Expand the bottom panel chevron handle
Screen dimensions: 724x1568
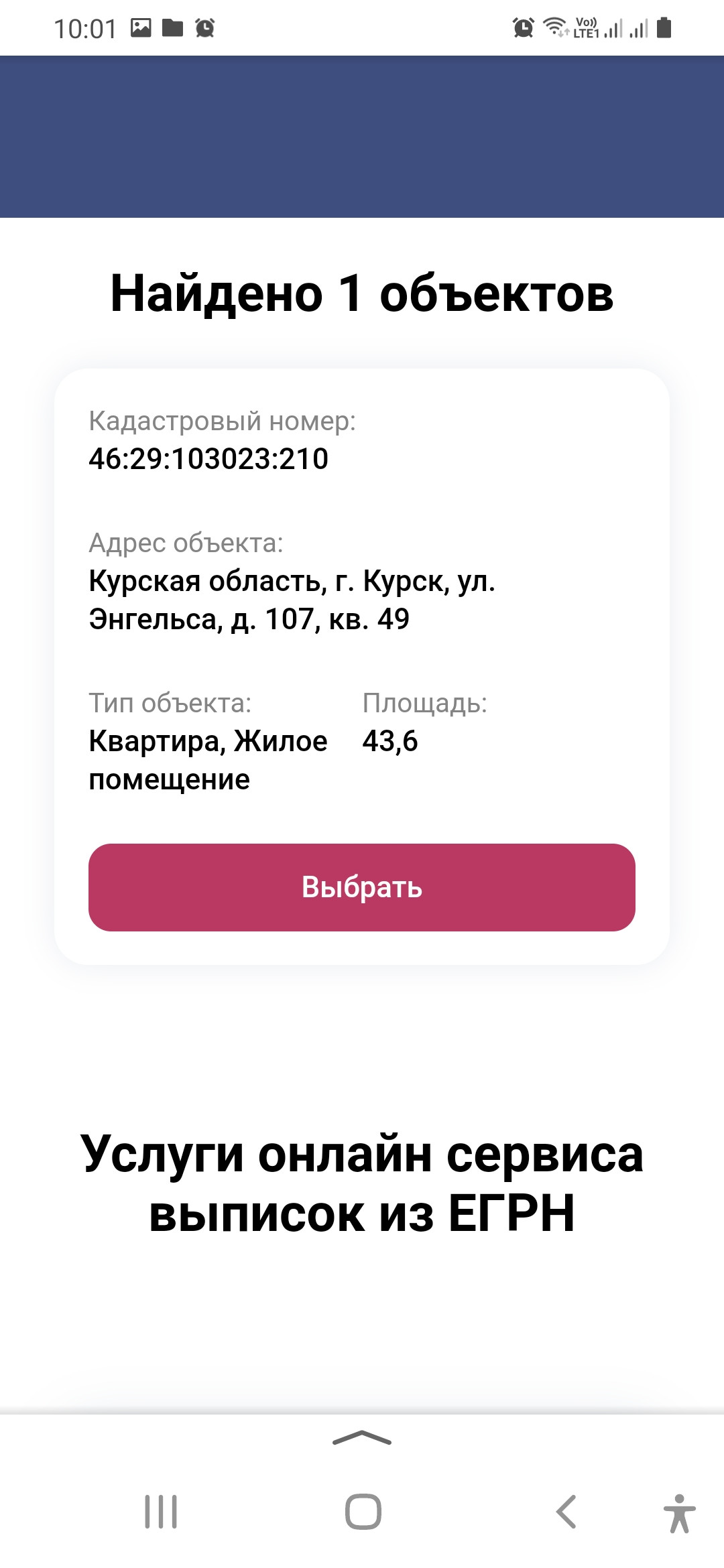click(362, 1438)
